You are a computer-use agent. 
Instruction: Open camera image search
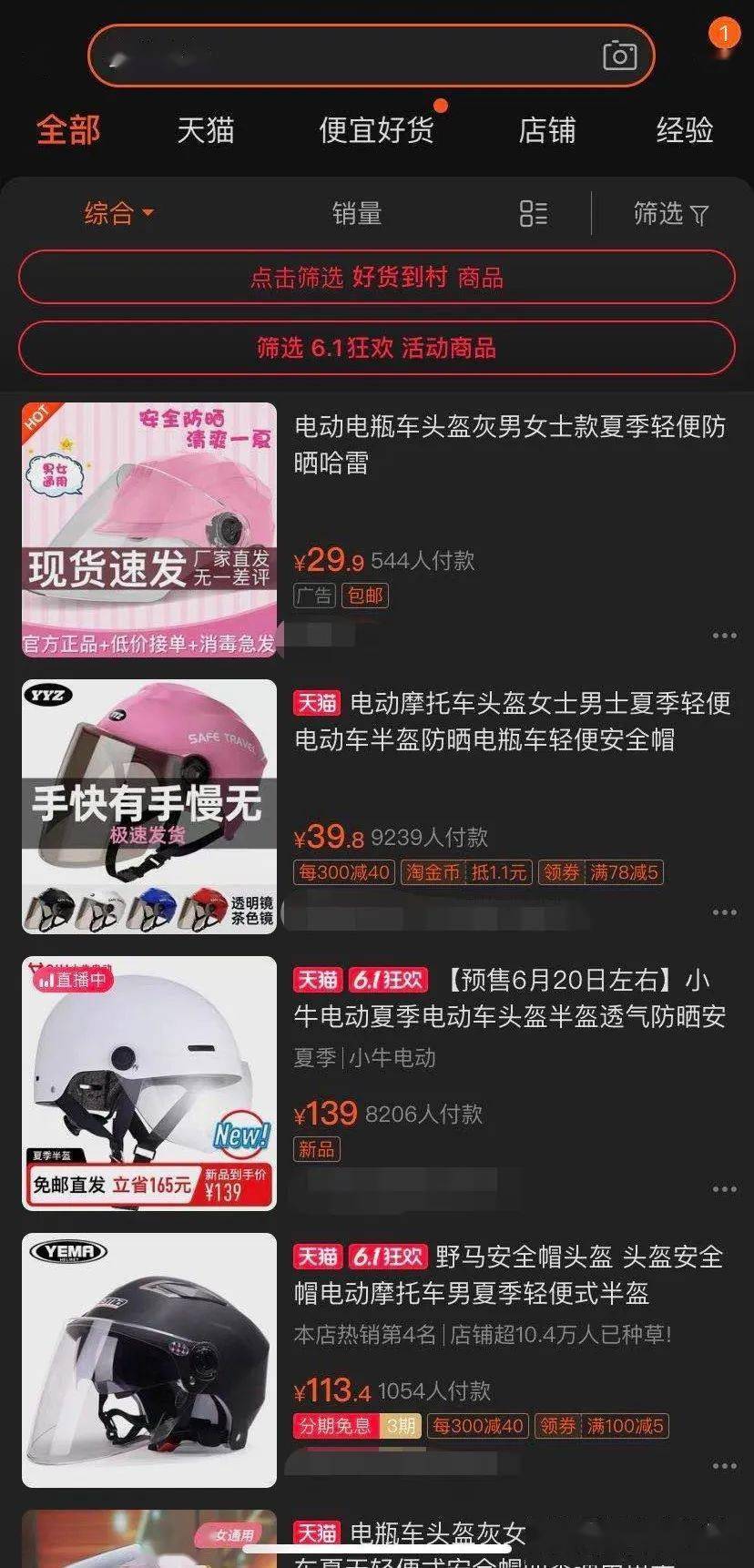coord(619,56)
